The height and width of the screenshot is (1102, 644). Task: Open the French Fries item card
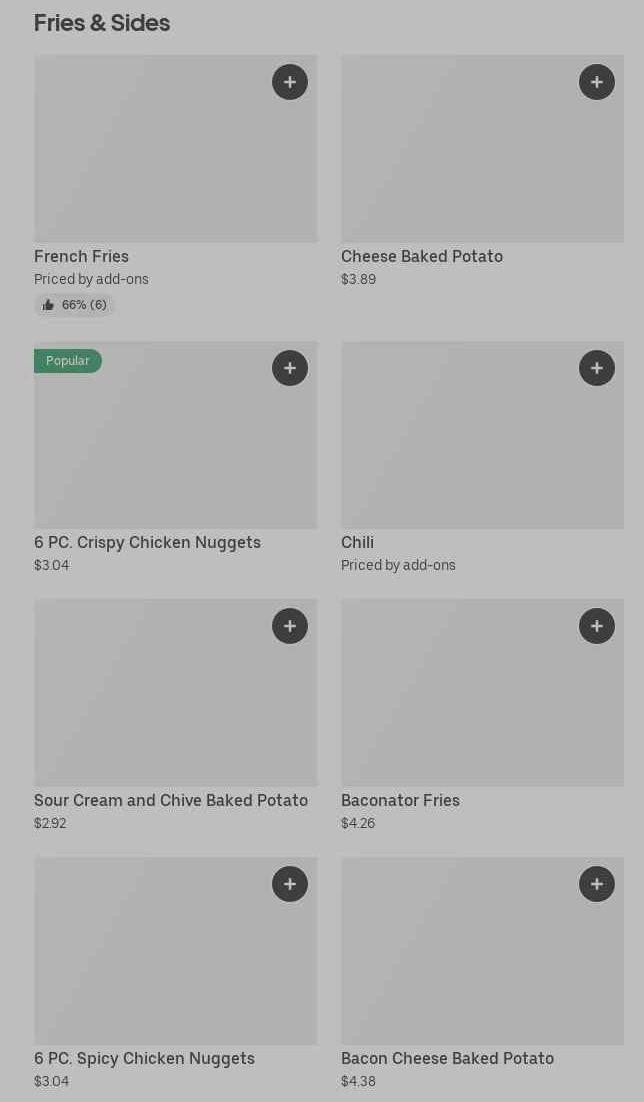click(176, 186)
